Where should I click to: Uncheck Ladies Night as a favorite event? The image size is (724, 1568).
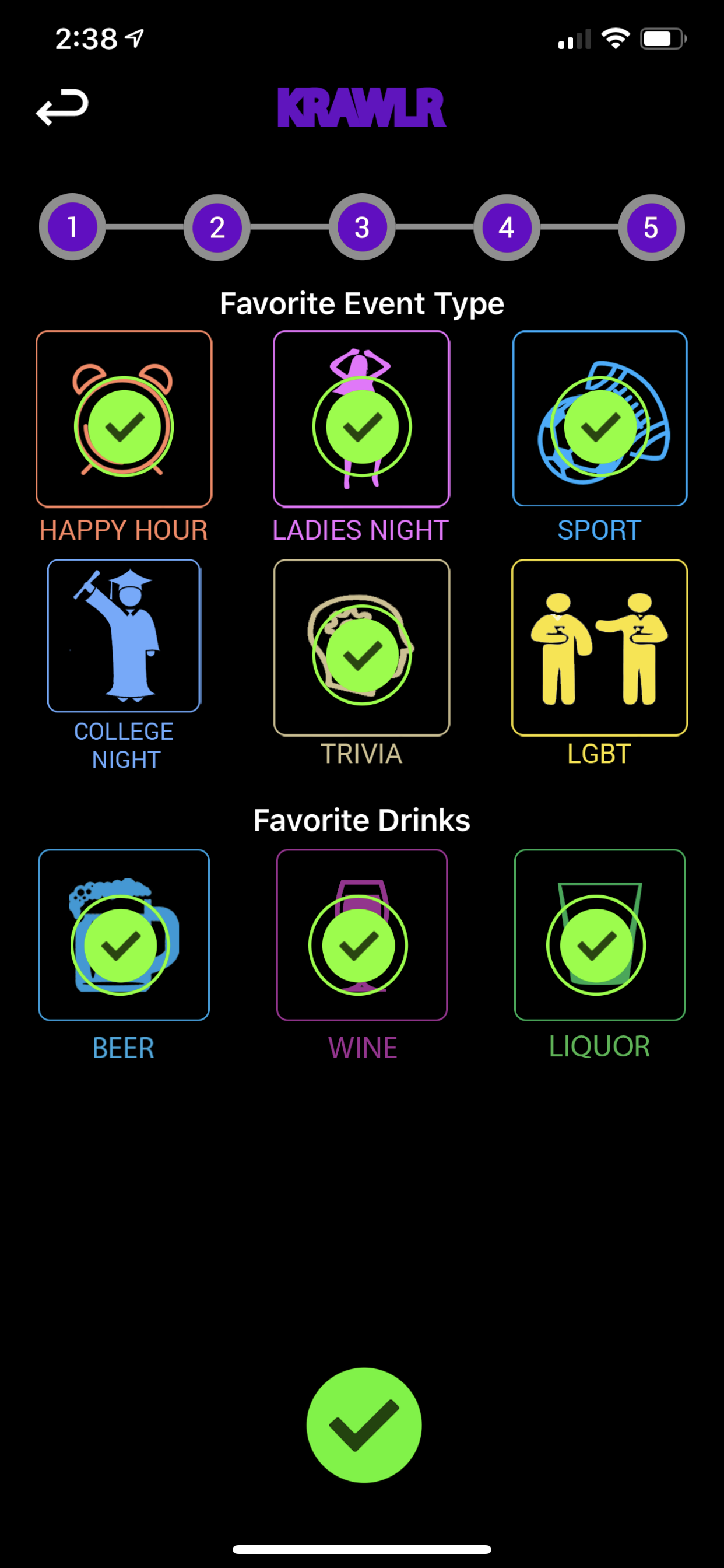362,420
